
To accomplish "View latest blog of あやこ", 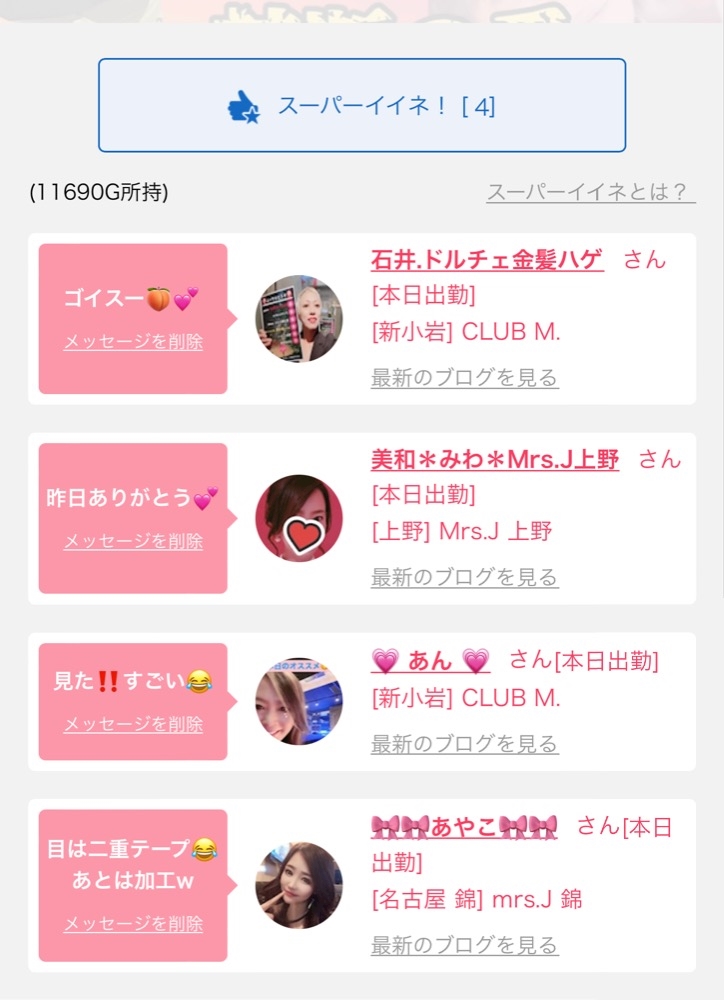I will click(x=464, y=945).
